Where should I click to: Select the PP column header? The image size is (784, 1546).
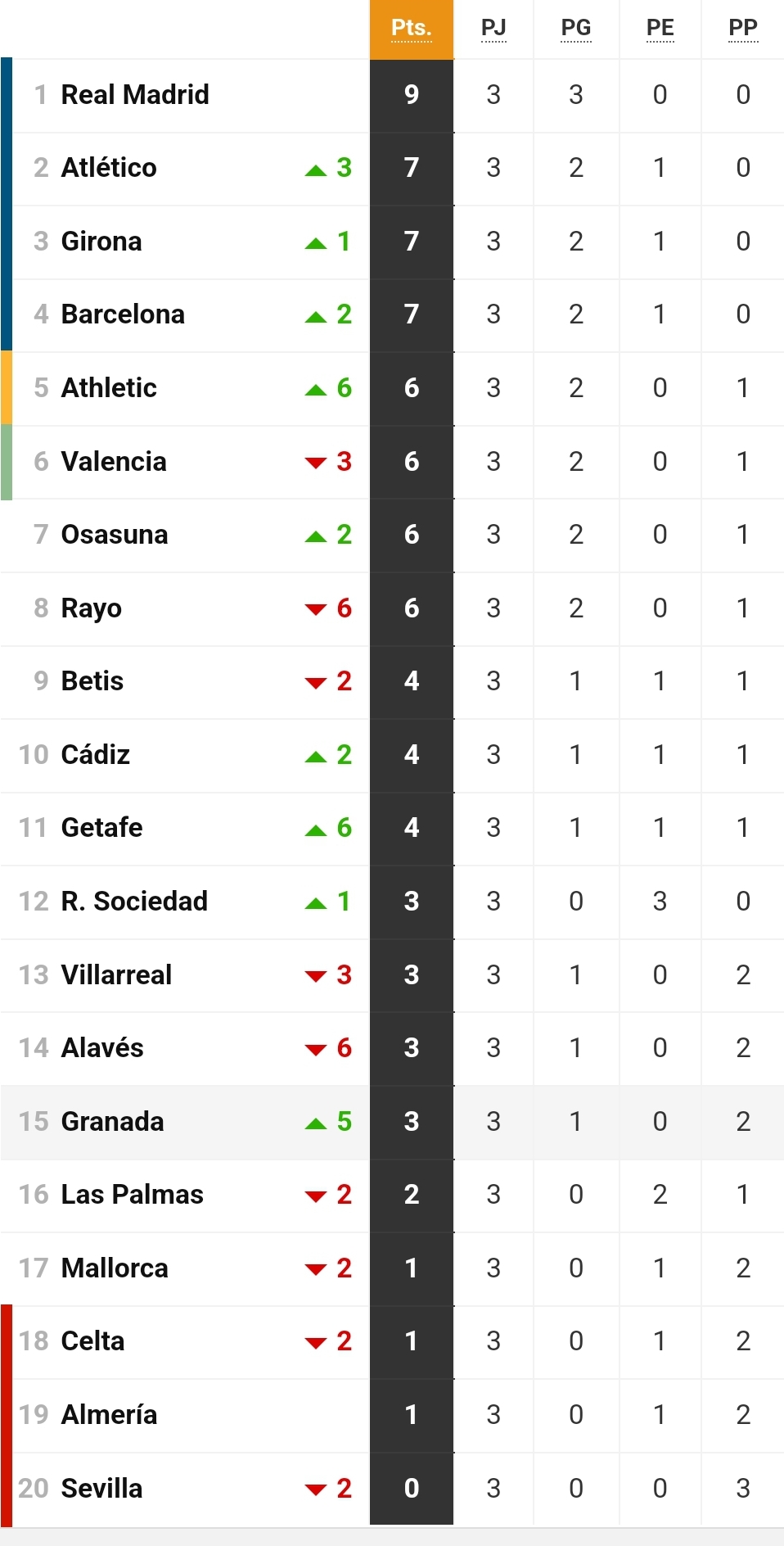point(742,29)
